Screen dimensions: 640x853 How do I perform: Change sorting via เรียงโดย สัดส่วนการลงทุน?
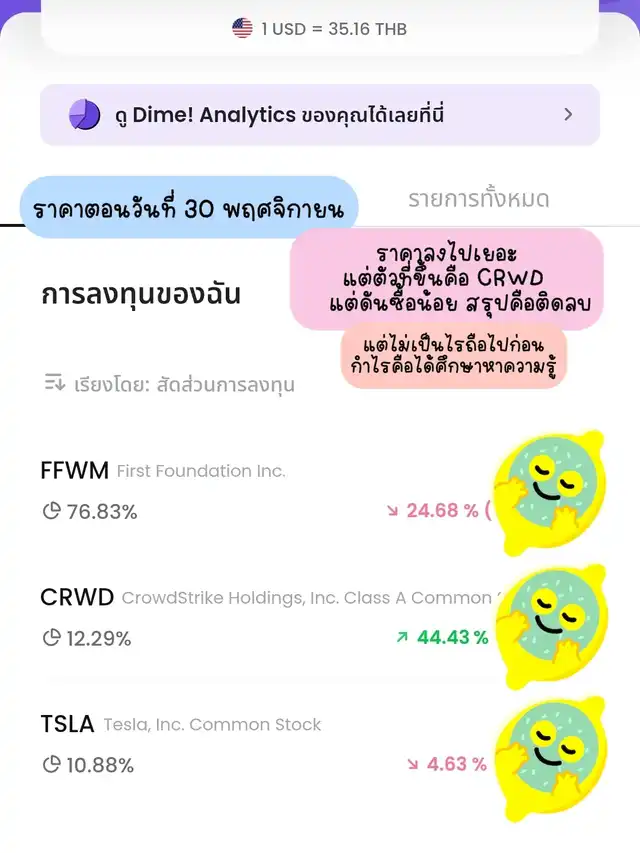click(x=170, y=384)
